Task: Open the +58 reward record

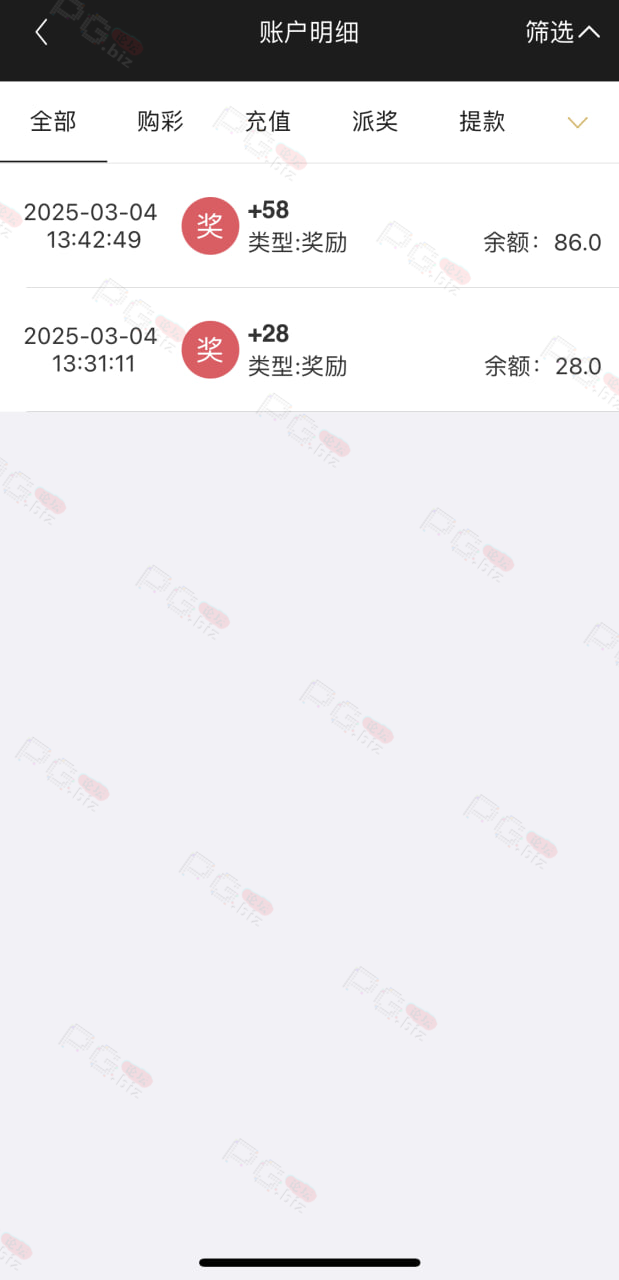Action: tap(309, 226)
